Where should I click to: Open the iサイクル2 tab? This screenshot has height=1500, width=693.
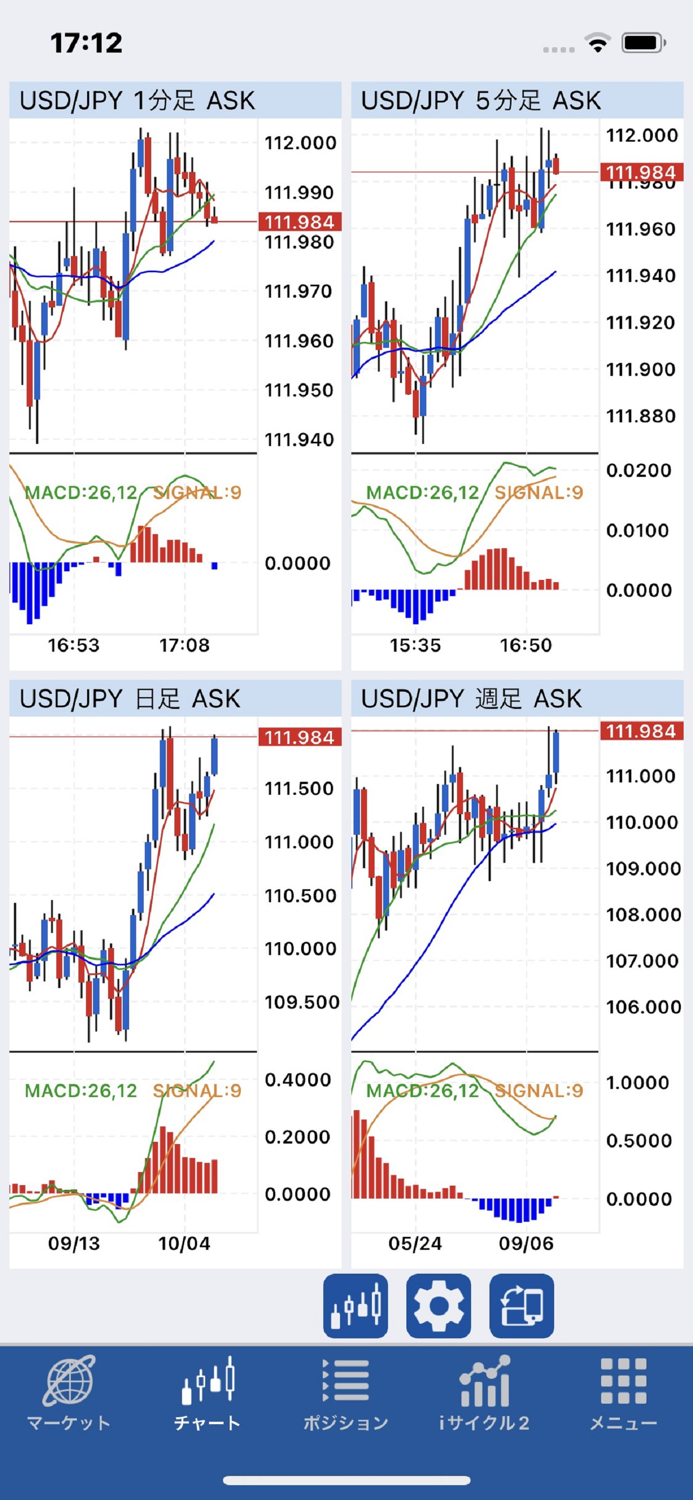coord(484,1394)
